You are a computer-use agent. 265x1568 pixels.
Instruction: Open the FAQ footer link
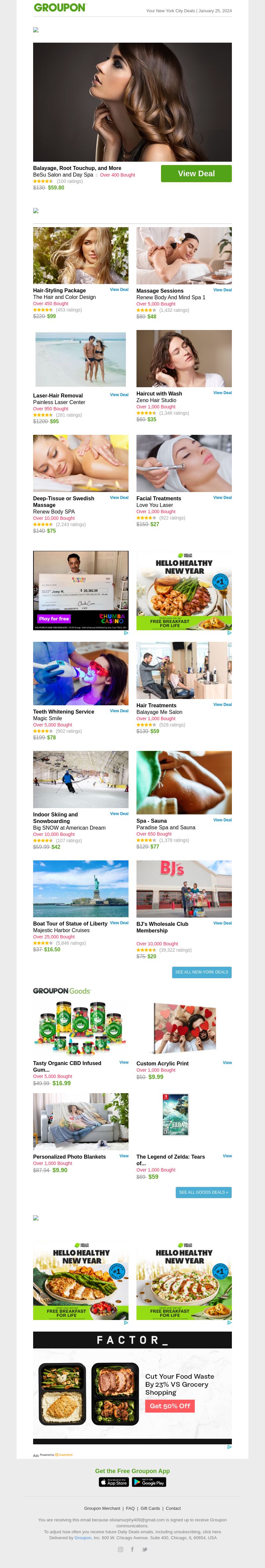(131, 1508)
